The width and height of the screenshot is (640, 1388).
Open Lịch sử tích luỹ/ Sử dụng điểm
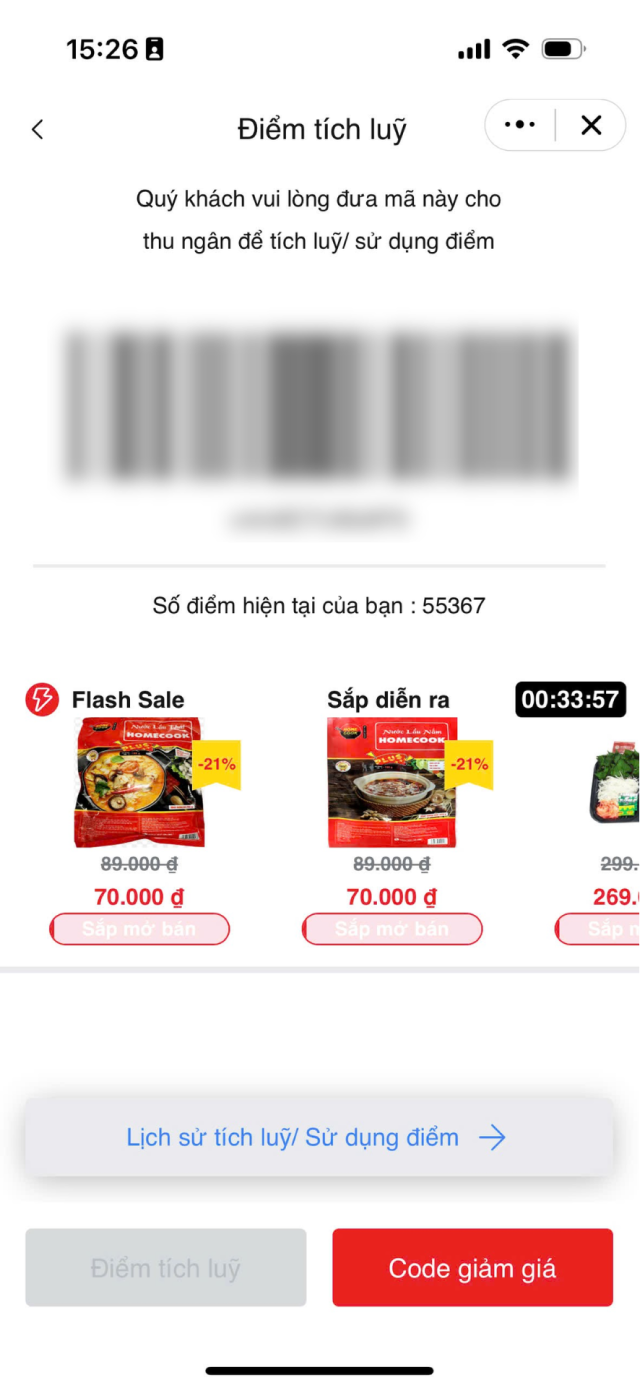tap(318, 1137)
